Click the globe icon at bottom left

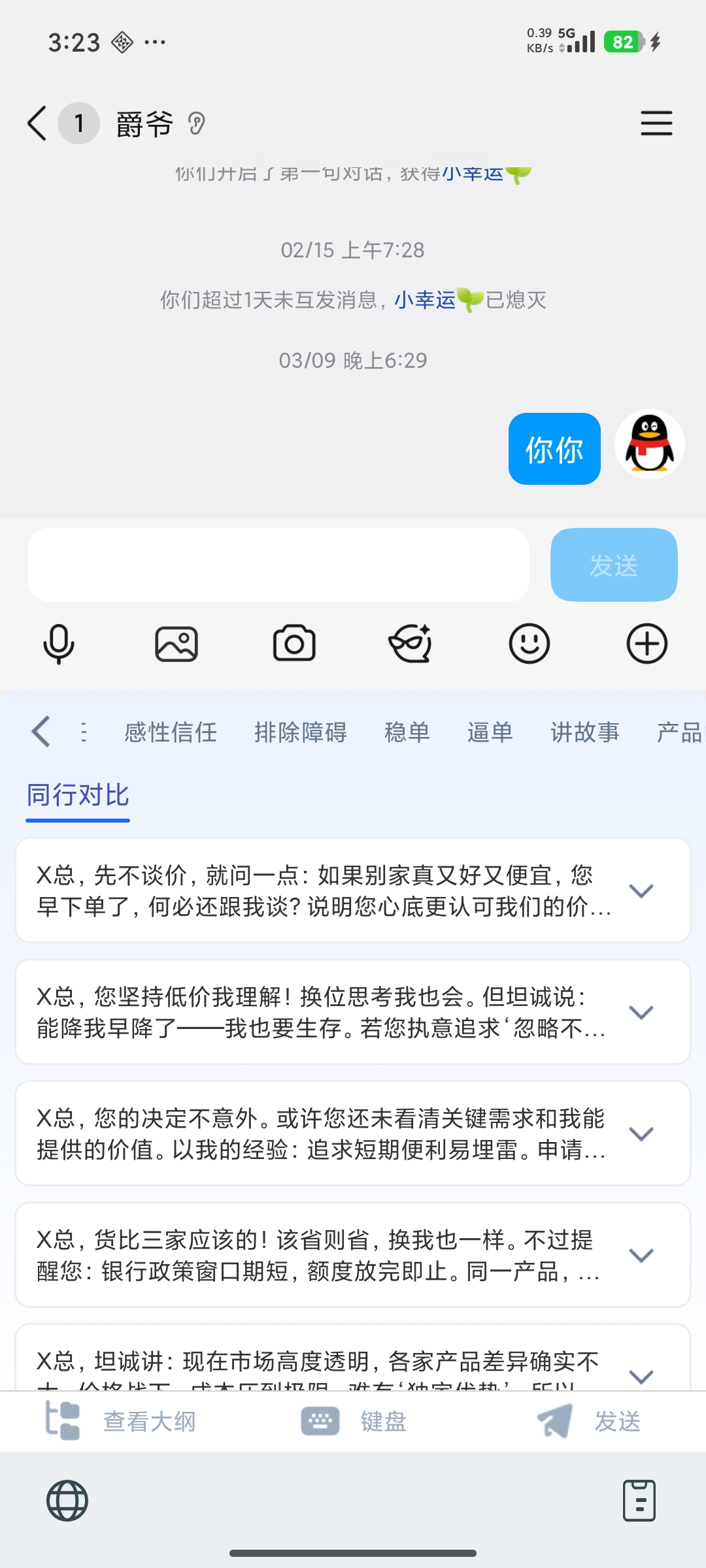pos(66,1499)
